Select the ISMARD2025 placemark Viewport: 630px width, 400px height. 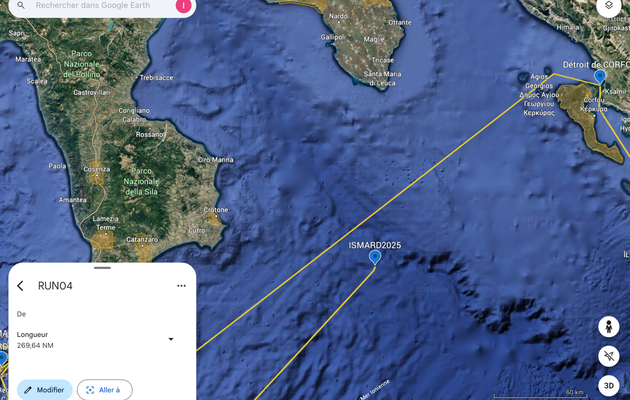coord(375,258)
